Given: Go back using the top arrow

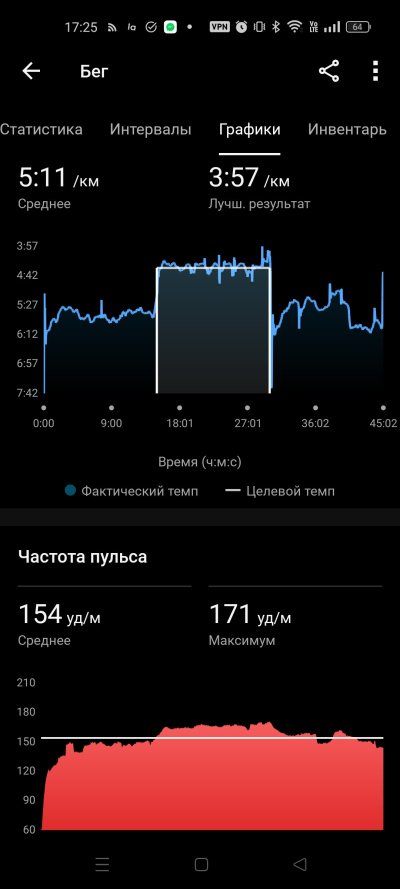Looking at the screenshot, I should (x=31, y=71).
